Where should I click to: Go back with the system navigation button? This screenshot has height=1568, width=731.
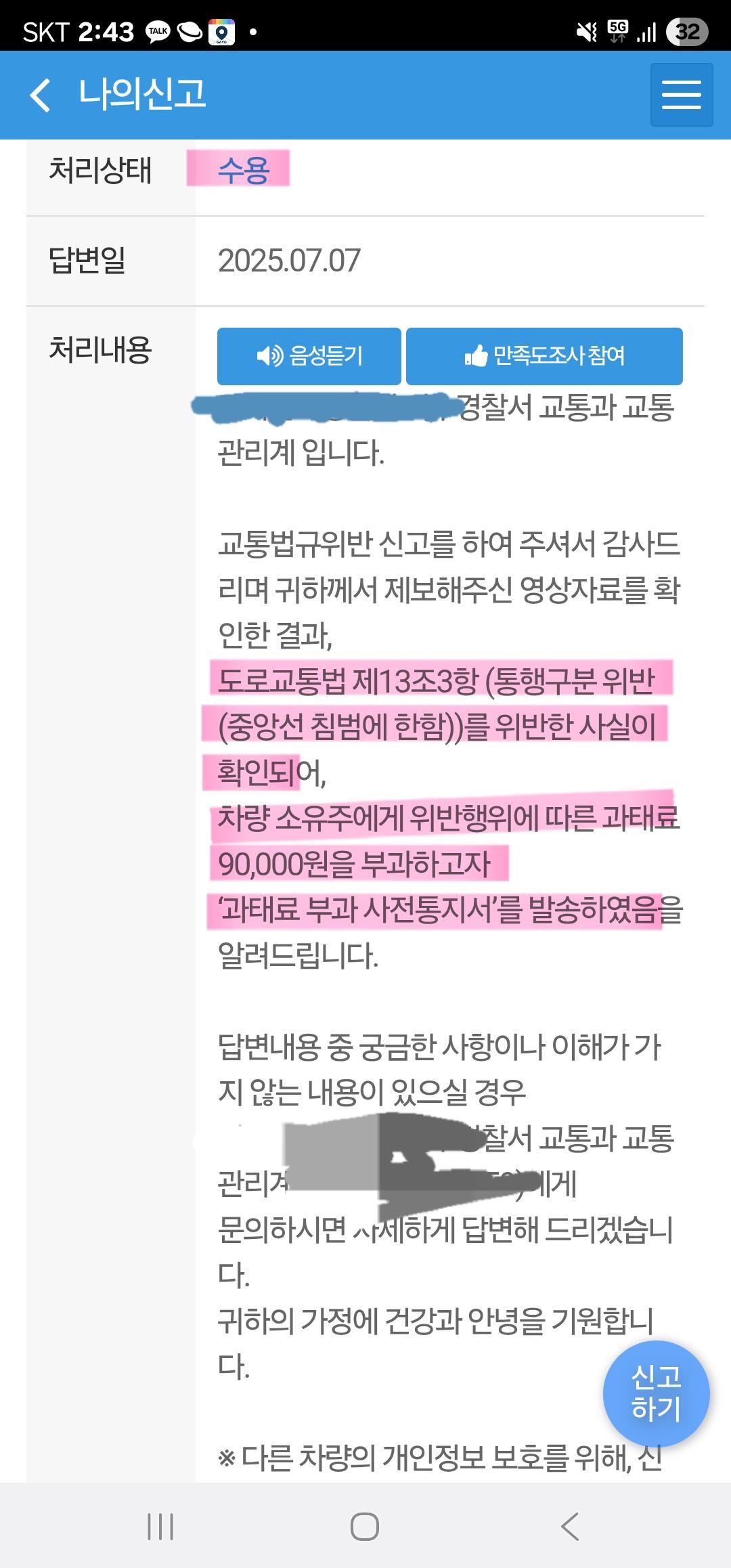tap(570, 1527)
